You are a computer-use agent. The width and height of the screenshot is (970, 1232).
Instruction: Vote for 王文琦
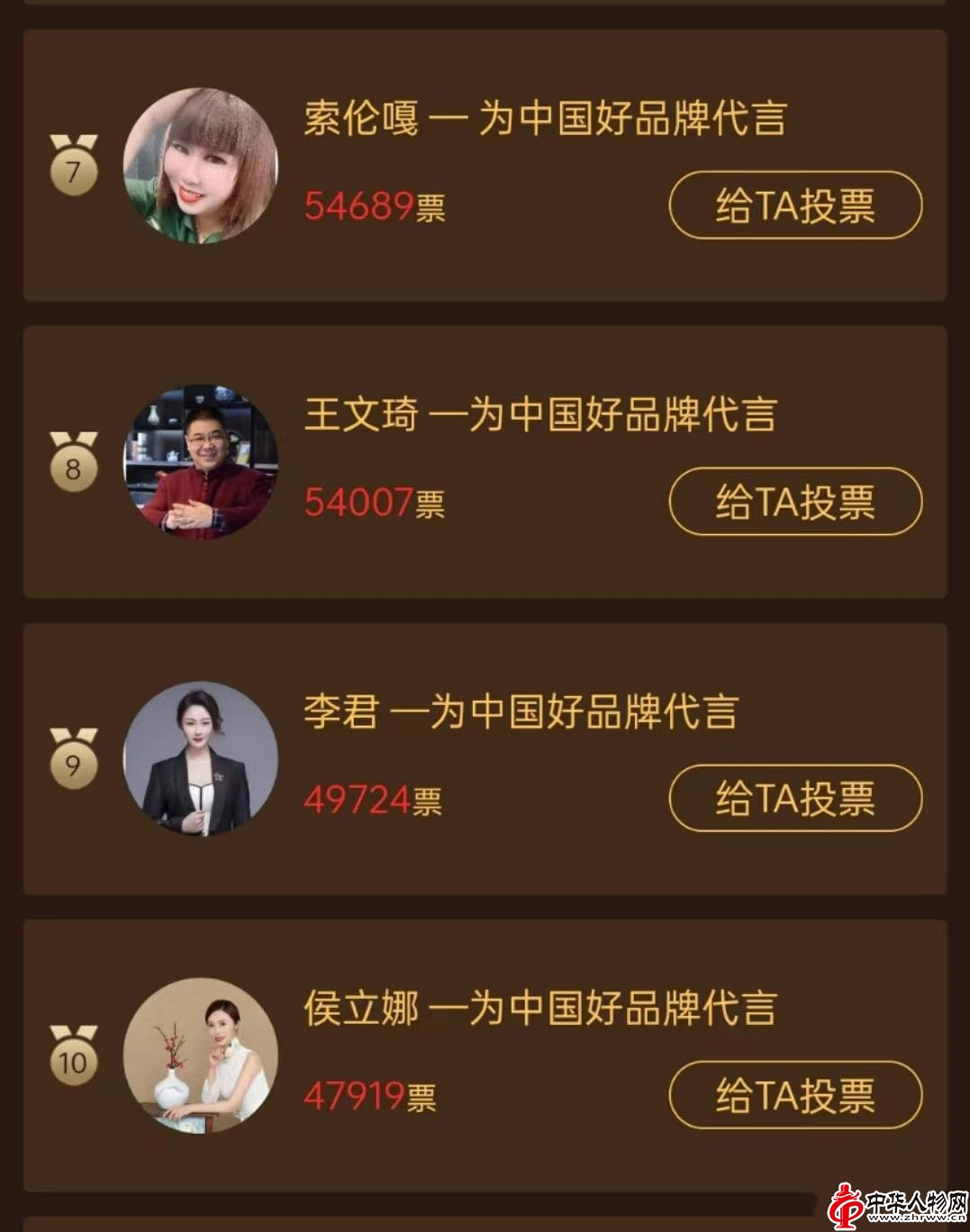[794, 502]
